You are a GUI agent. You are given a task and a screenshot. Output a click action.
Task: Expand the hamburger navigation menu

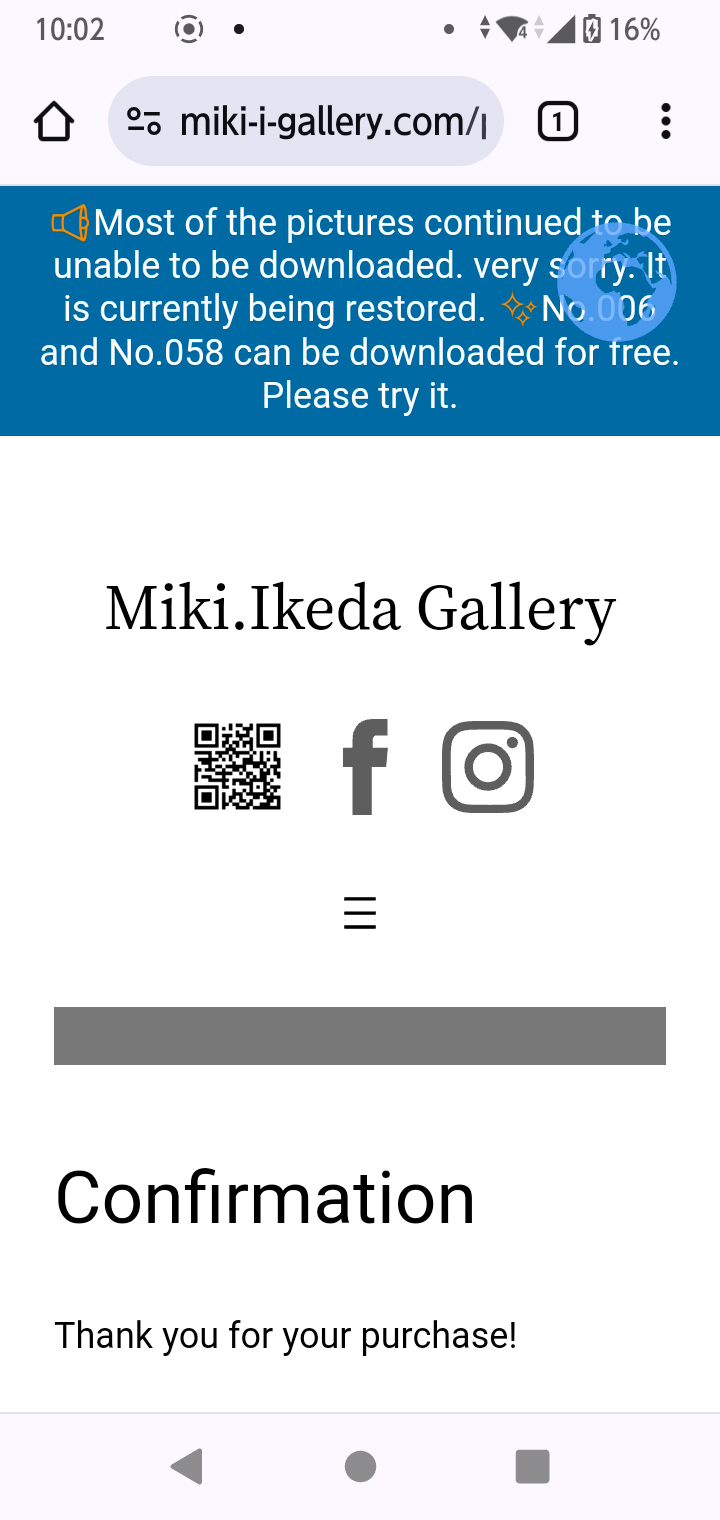360,914
